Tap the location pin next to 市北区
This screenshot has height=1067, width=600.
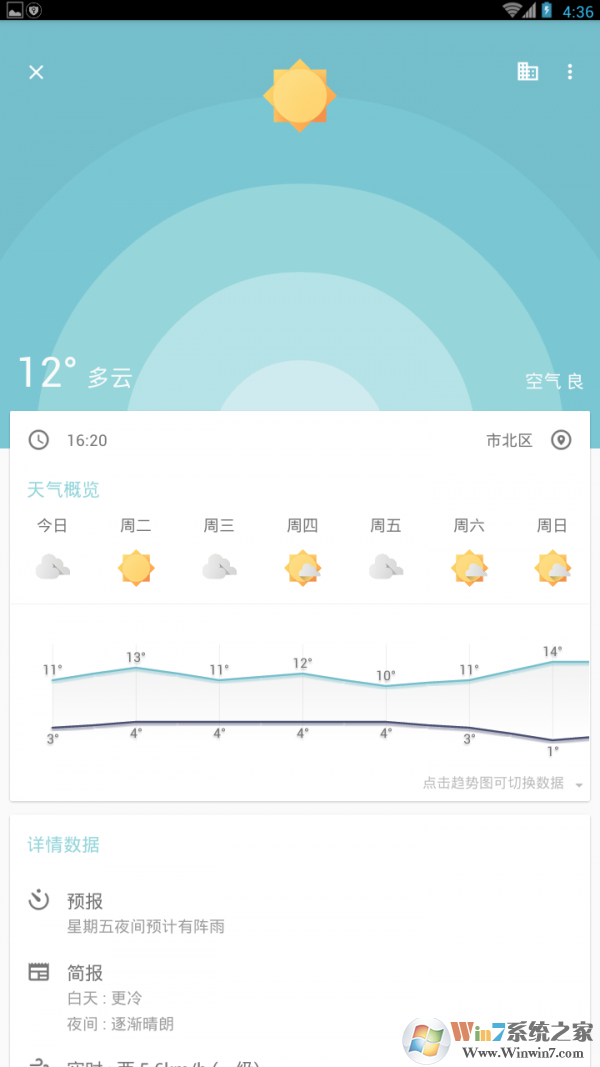click(561, 440)
